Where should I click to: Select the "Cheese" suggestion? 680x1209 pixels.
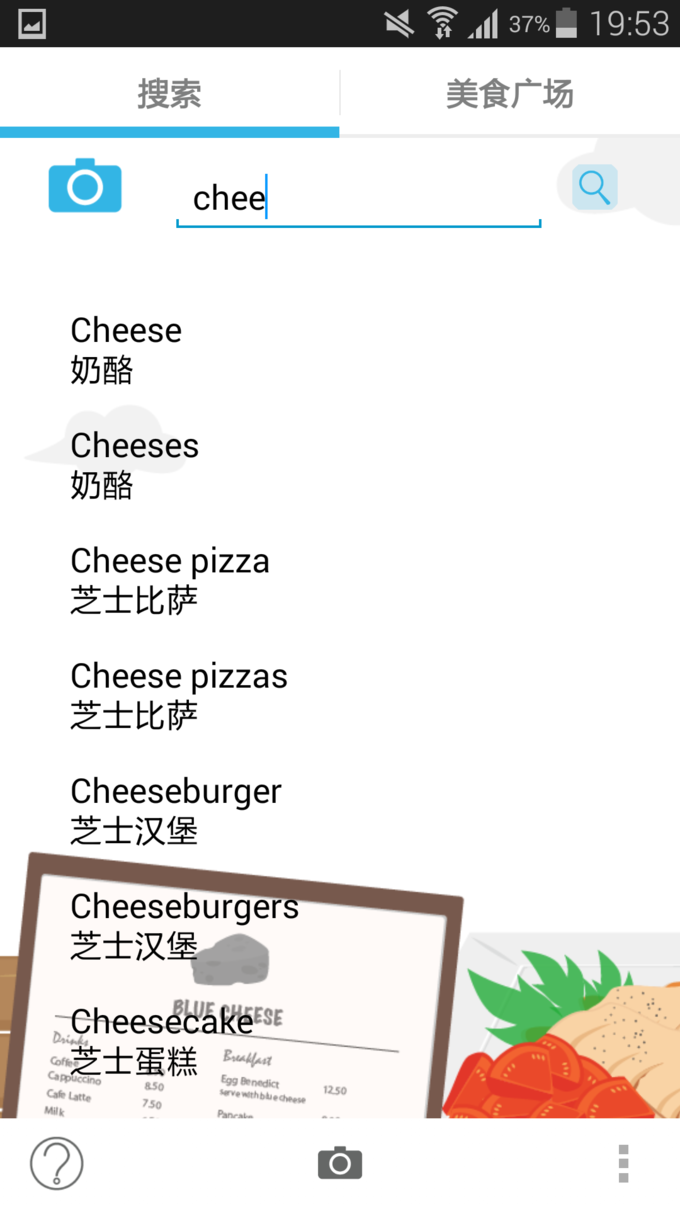[127, 350]
